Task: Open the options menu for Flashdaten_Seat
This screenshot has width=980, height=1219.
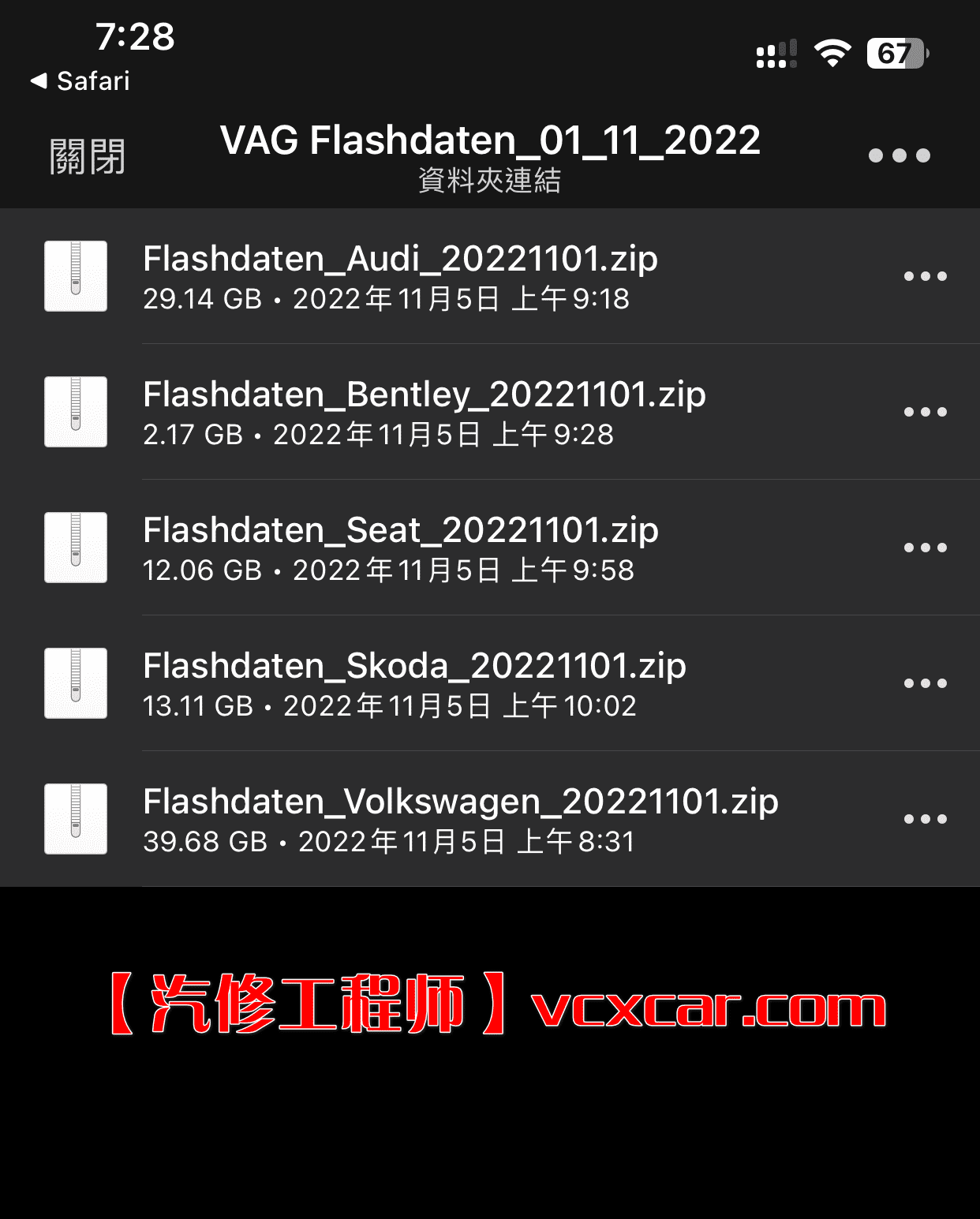Action: [925, 547]
